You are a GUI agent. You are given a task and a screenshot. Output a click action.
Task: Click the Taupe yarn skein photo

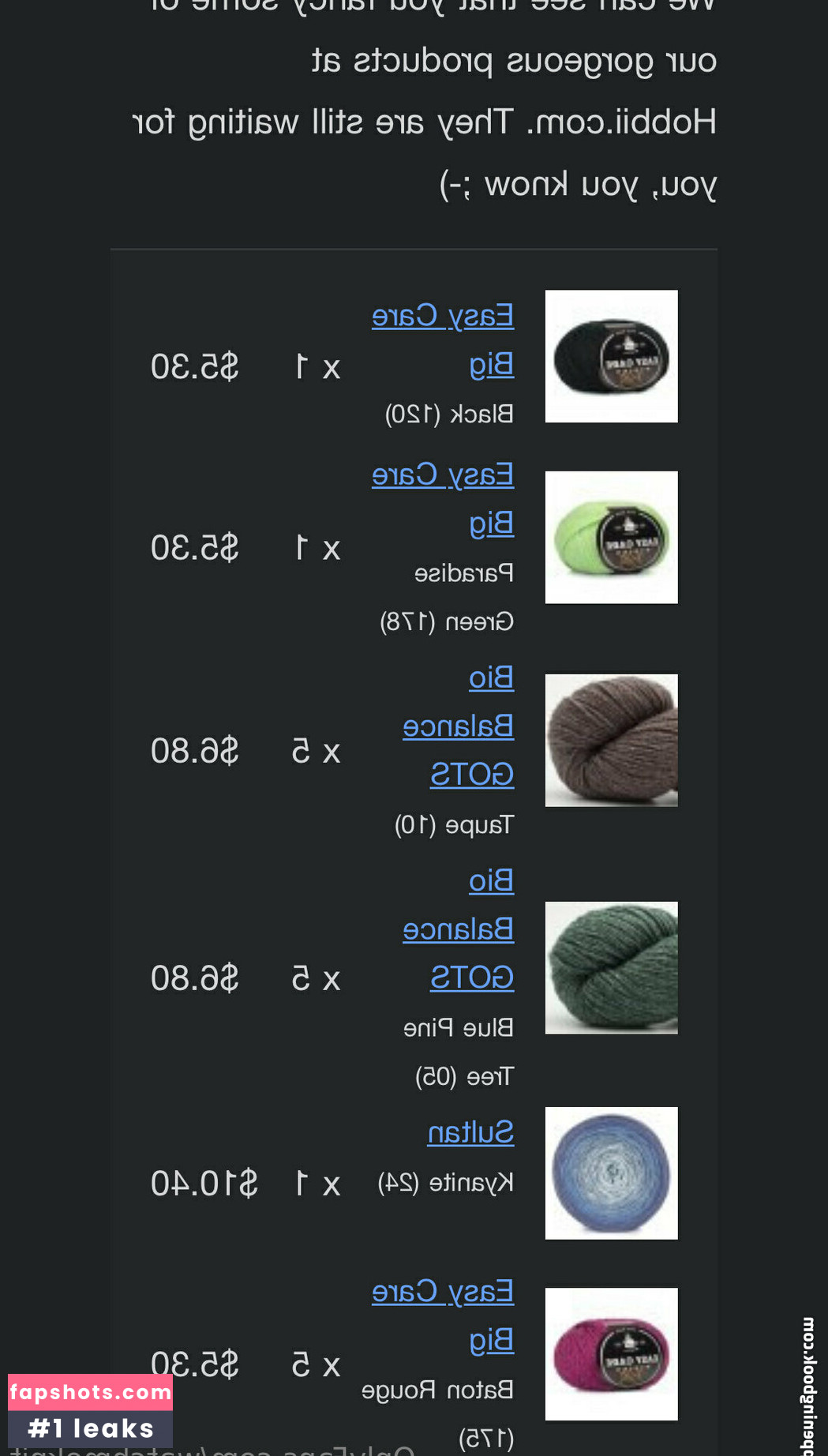(x=611, y=739)
